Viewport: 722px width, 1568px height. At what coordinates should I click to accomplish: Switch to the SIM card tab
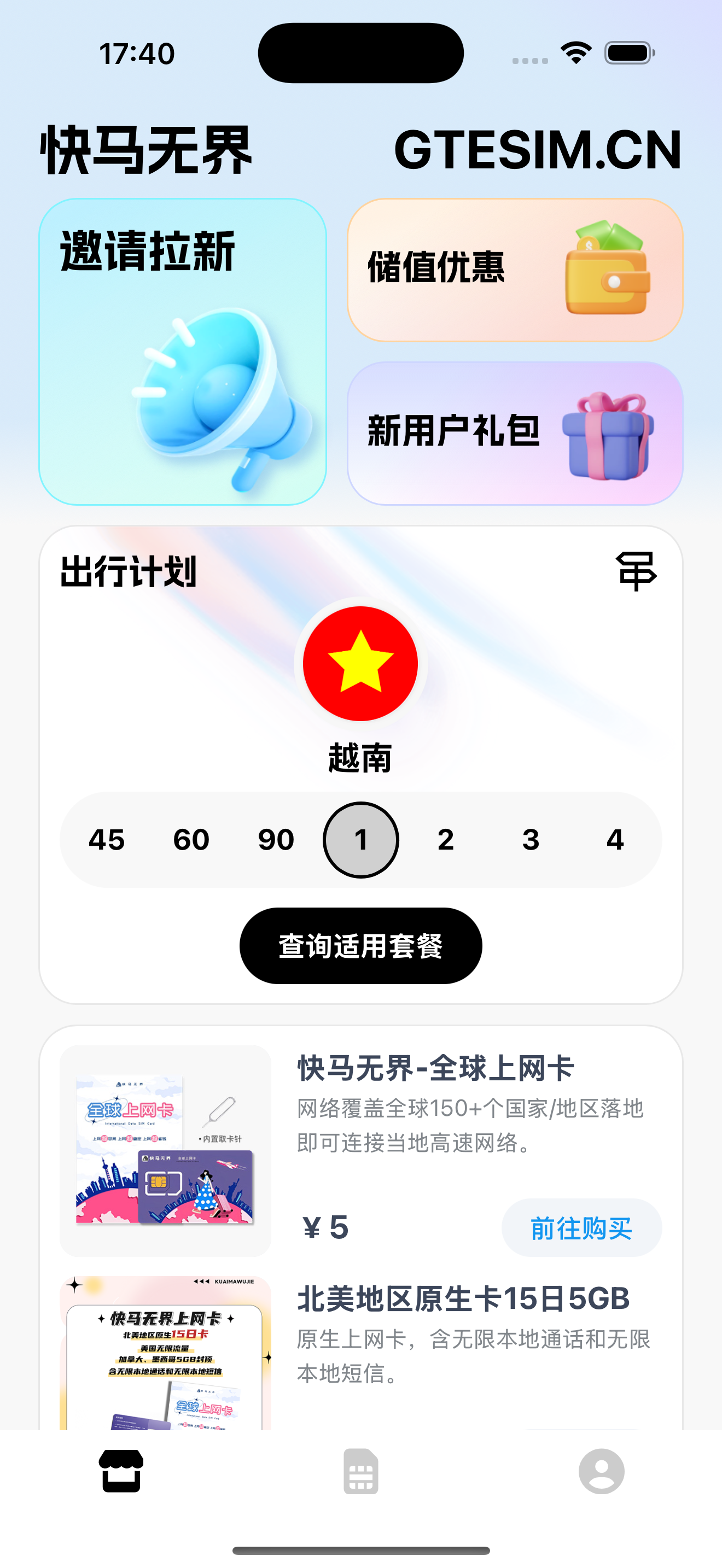click(360, 1471)
